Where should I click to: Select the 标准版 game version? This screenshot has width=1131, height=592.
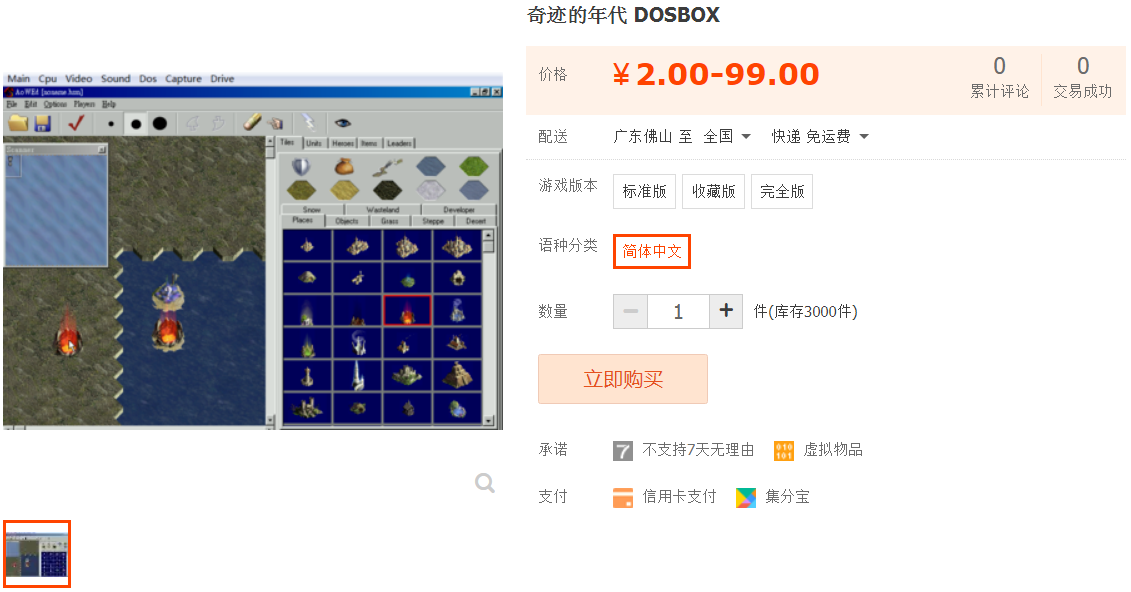(644, 192)
